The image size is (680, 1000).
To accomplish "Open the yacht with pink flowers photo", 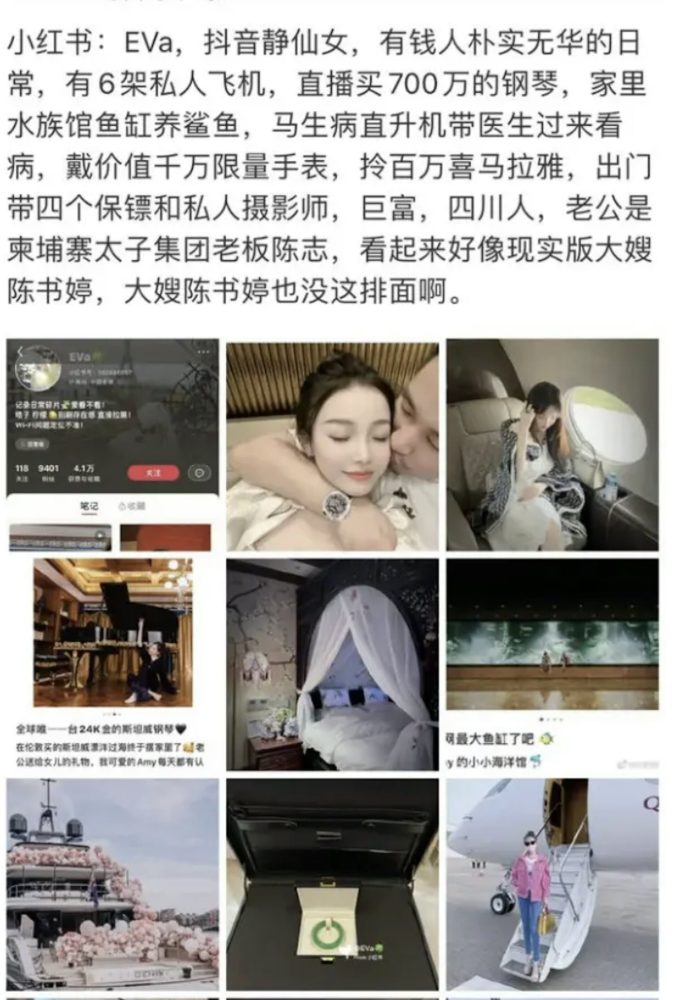I will [x=112, y=883].
